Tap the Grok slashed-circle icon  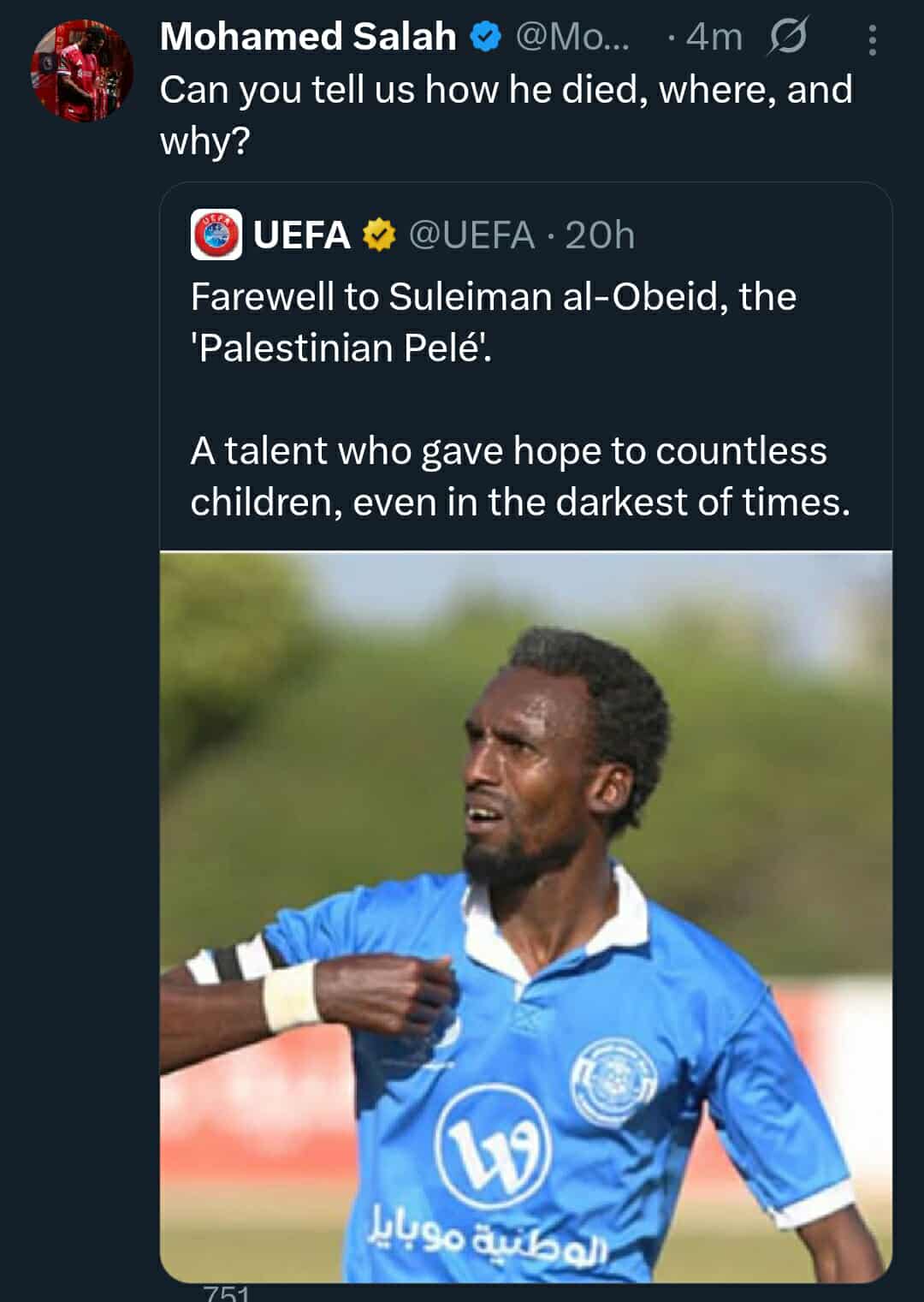[788, 38]
